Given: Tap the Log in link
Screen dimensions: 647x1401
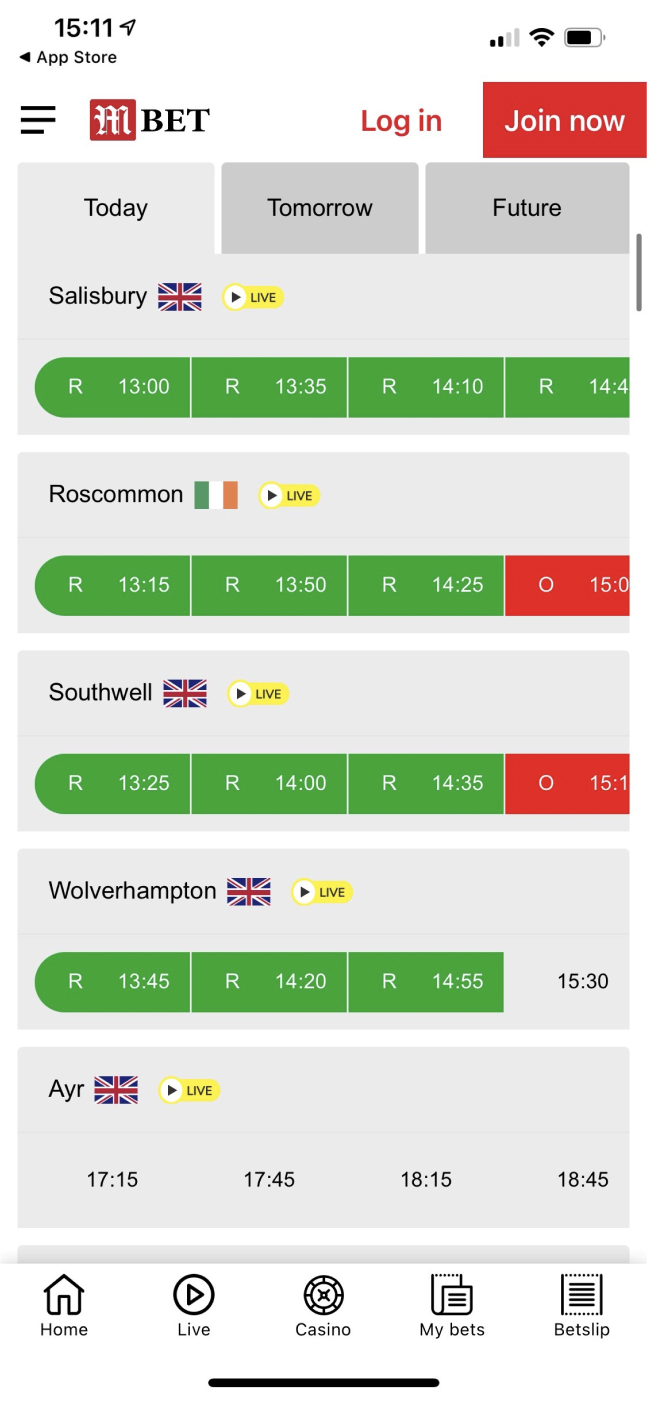Looking at the screenshot, I should click(401, 121).
